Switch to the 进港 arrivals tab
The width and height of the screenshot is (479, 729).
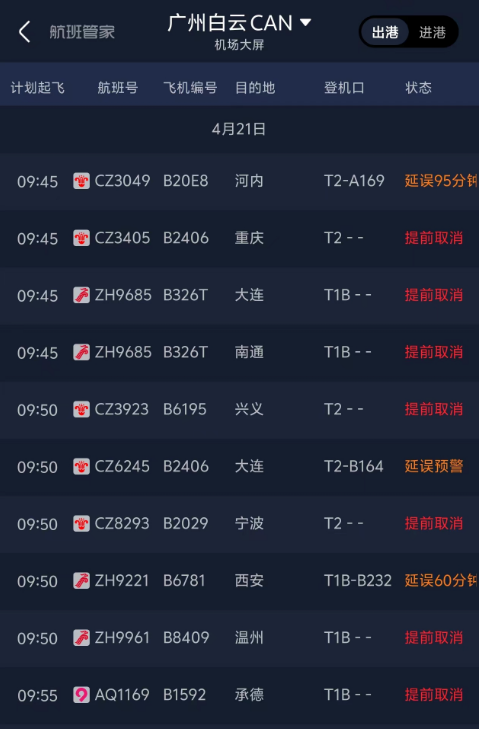point(432,32)
